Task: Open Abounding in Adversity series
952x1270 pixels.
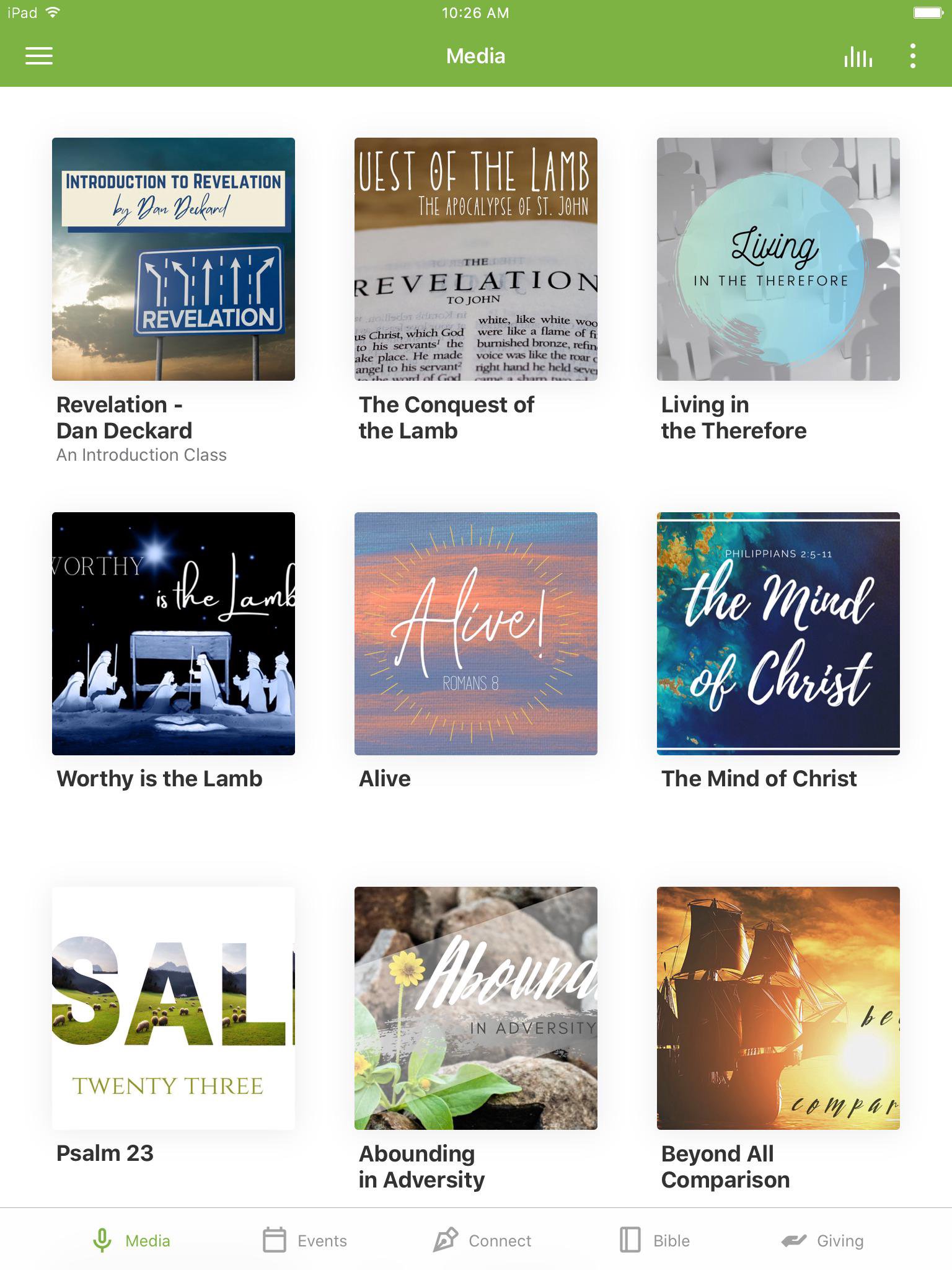Action: click(476, 1008)
